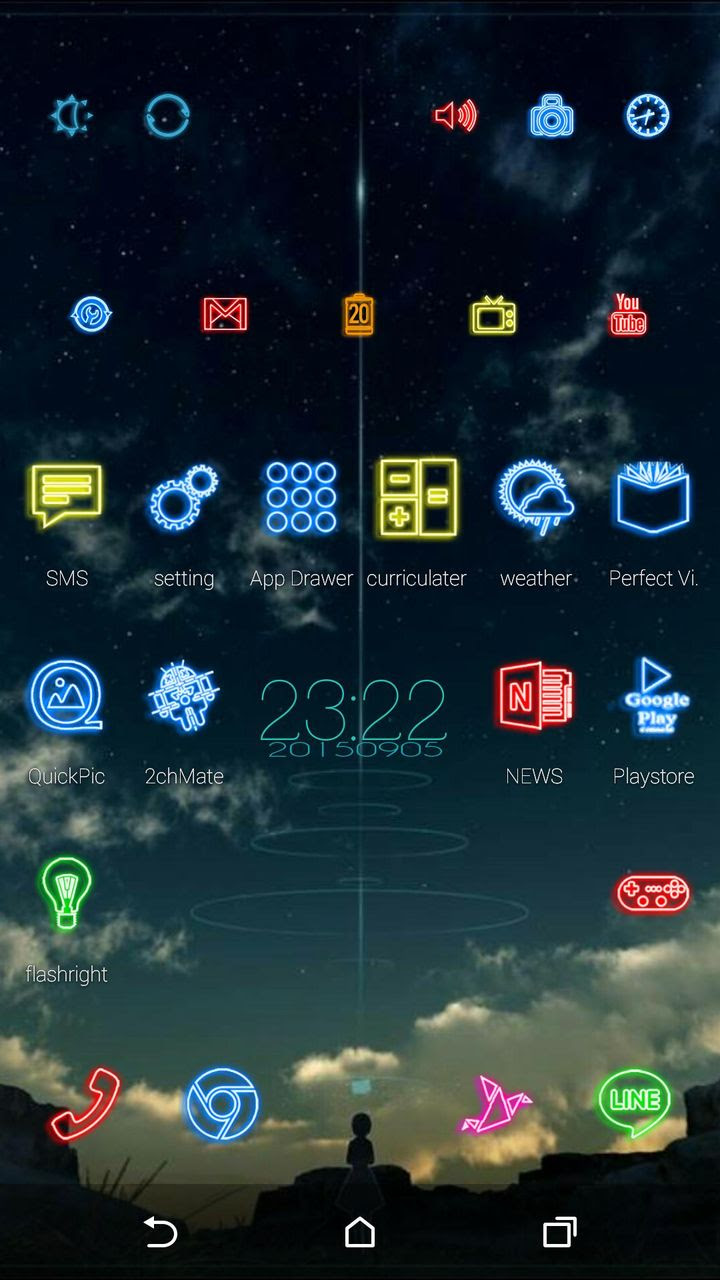
Task: Tap the brightness sun icon
Action: 71,117
